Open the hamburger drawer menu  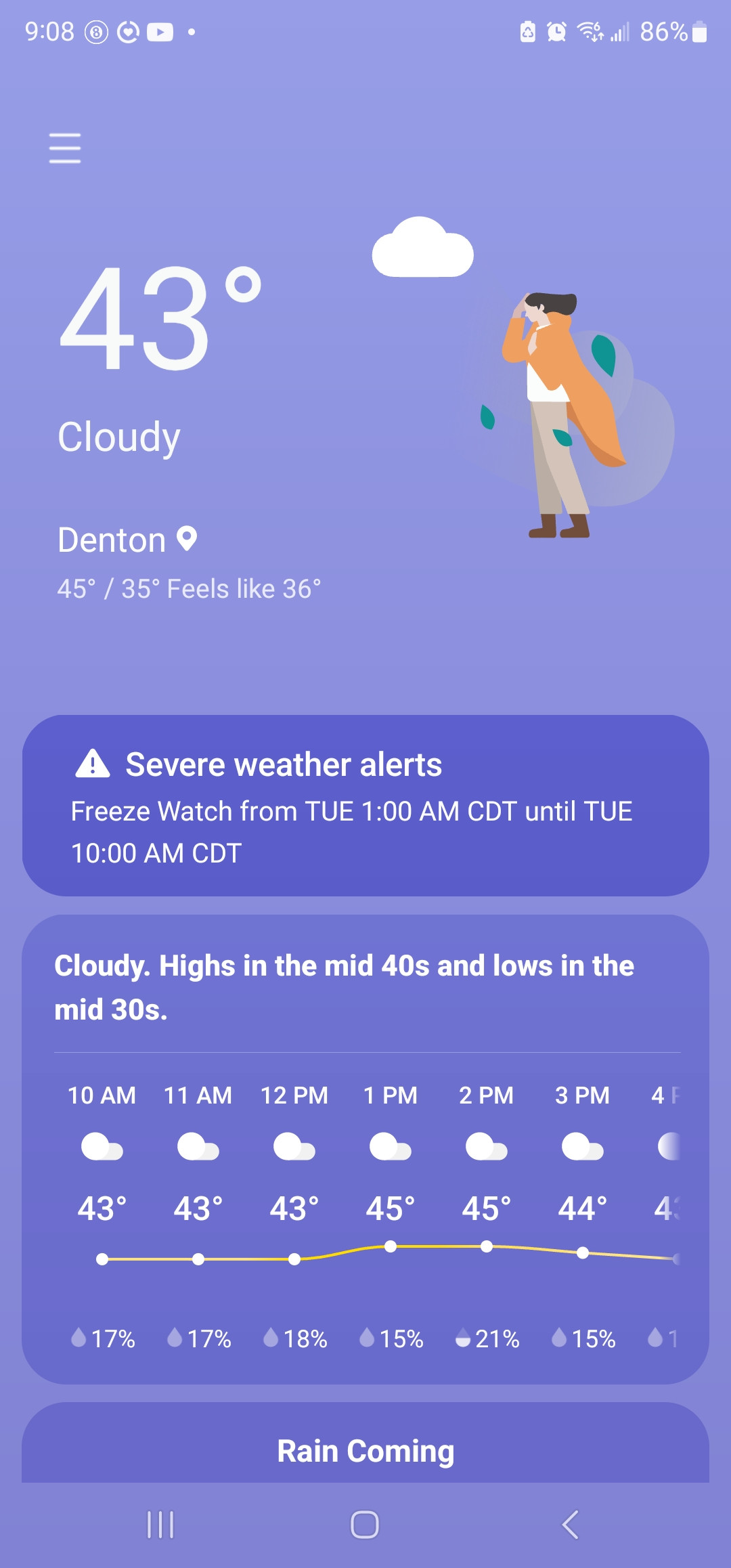pos(65,148)
